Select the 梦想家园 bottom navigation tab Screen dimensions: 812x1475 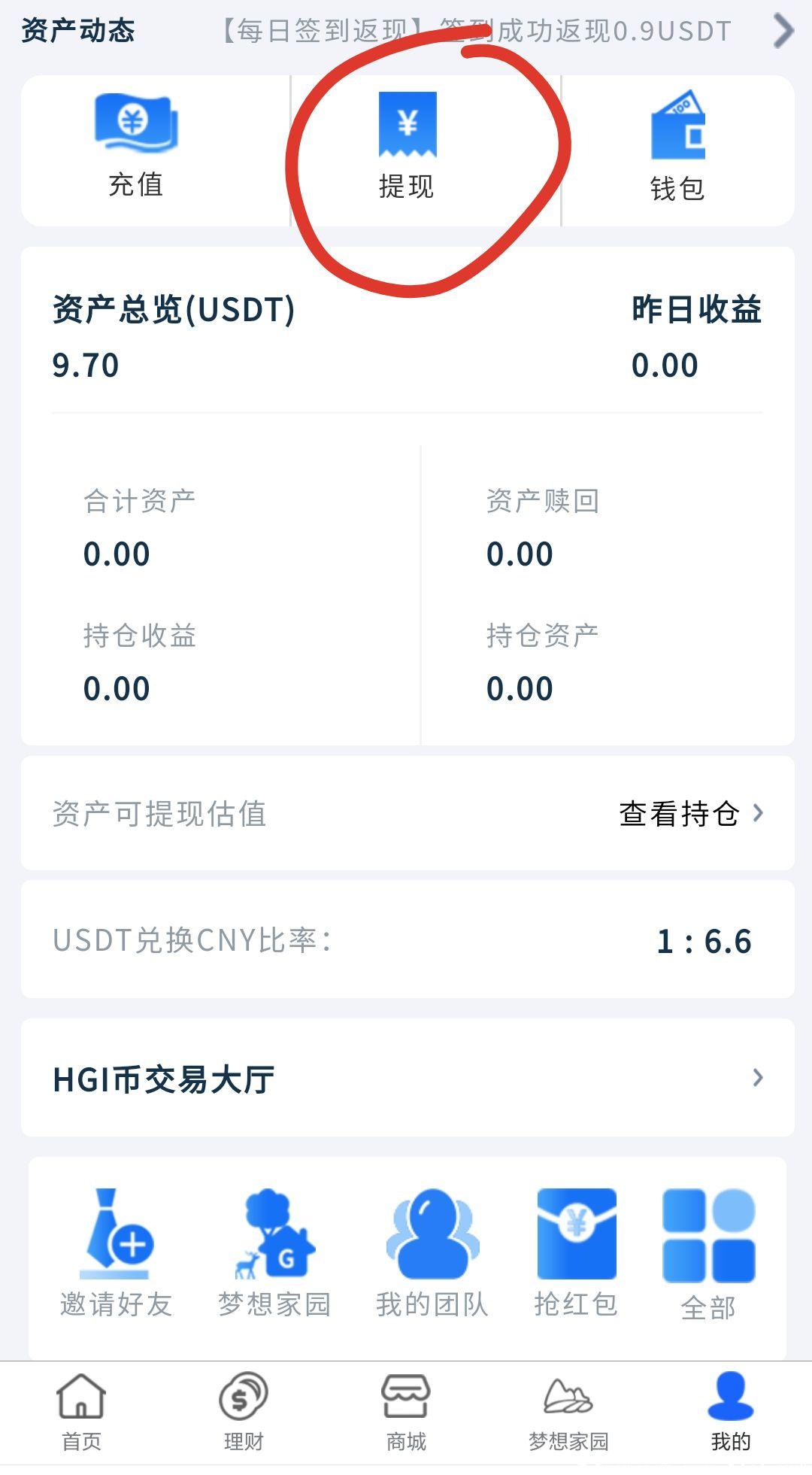coord(568,1412)
